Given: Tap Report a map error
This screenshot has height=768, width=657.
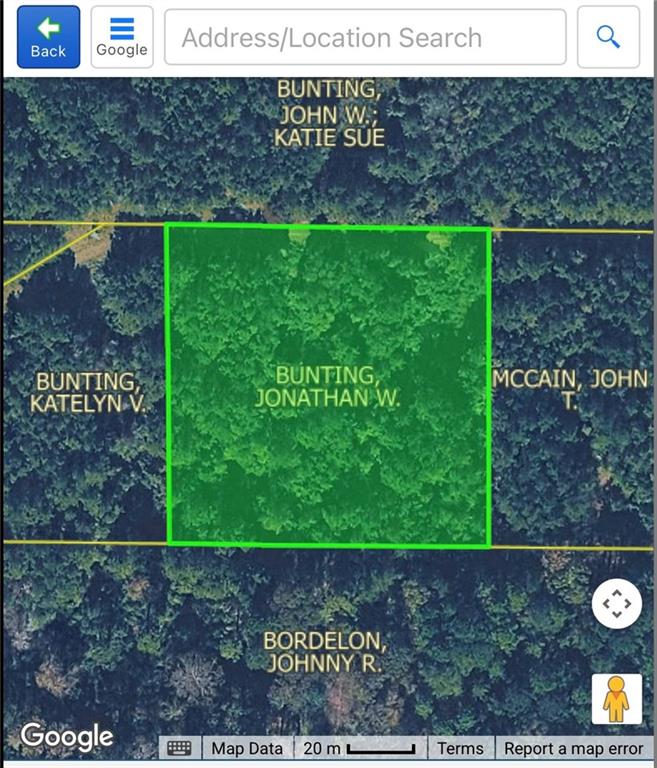Looking at the screenshot, I should (x=574, y=748).
